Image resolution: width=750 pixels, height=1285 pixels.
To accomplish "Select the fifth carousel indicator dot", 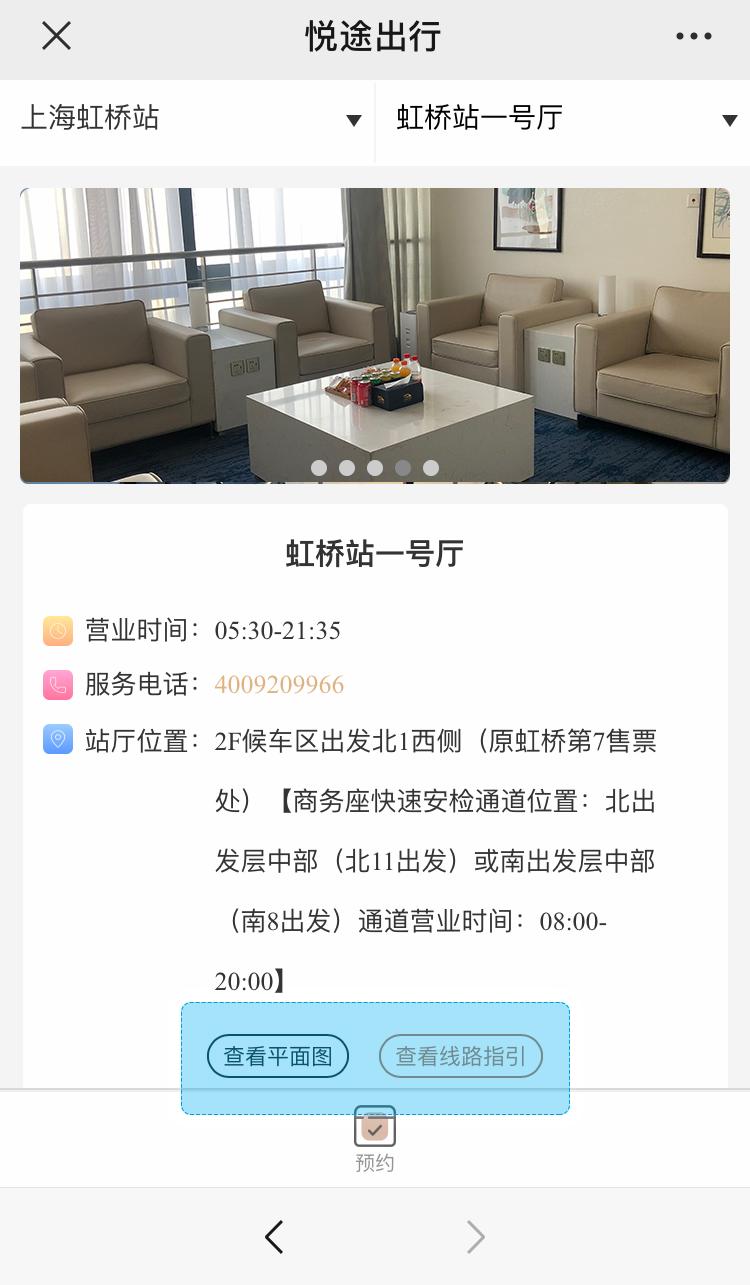I will point(431,467).
